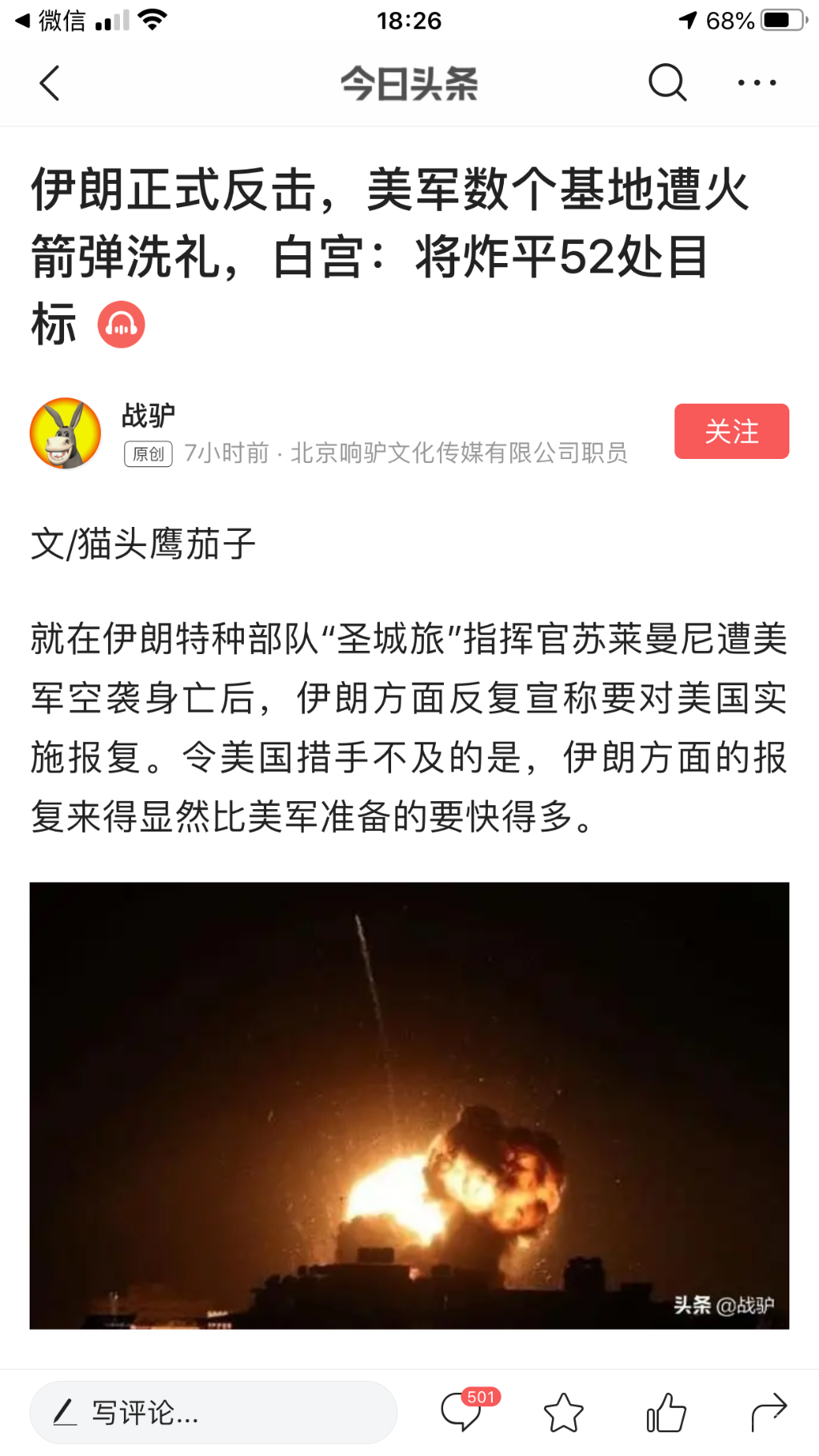Open the three-dot overflow menu
The width and height of the screenshot is (819, 1456).
[x=757, y=82]
